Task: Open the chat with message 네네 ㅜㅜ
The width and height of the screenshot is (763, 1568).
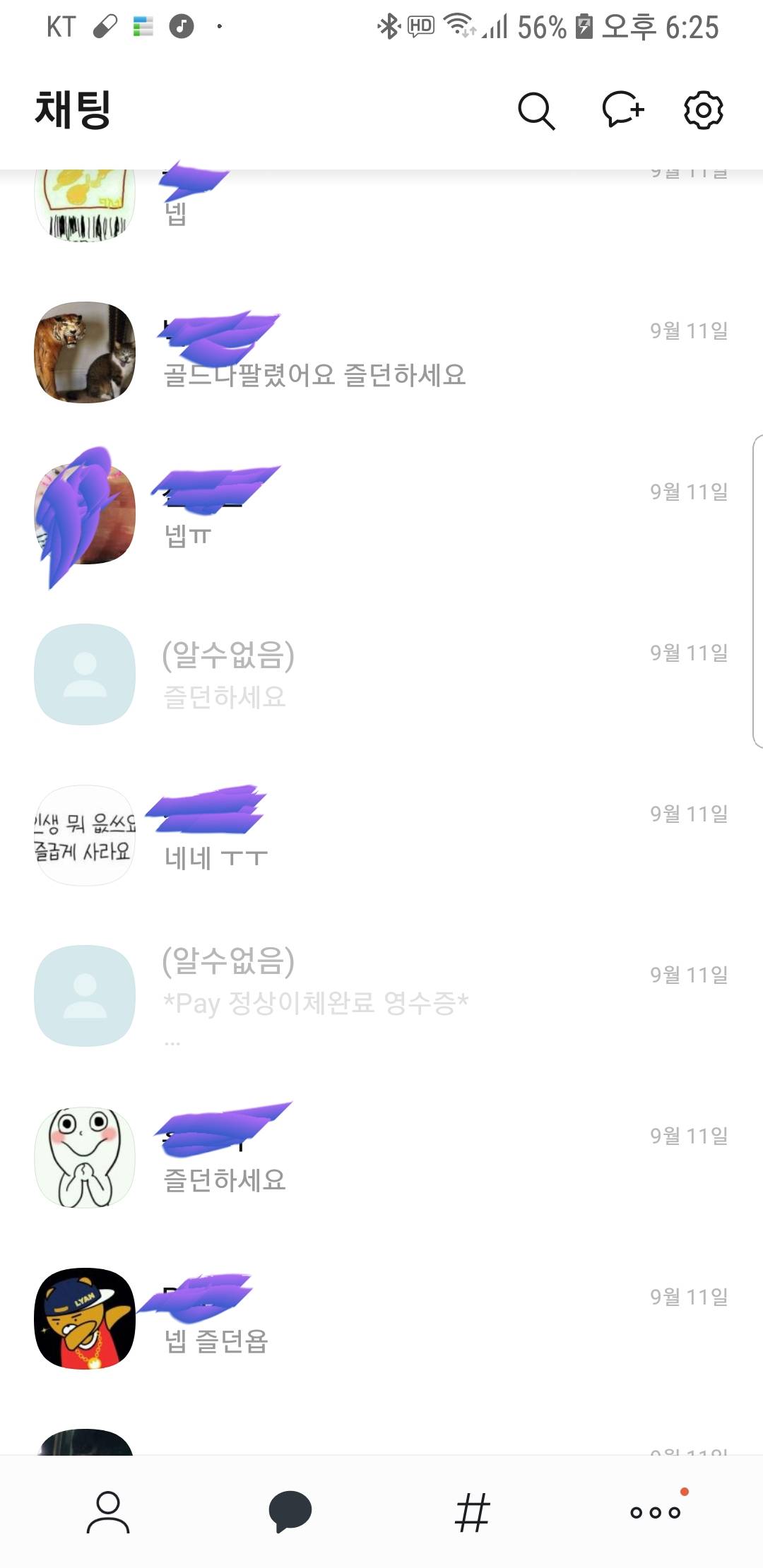Action: [x=381, y=835]
